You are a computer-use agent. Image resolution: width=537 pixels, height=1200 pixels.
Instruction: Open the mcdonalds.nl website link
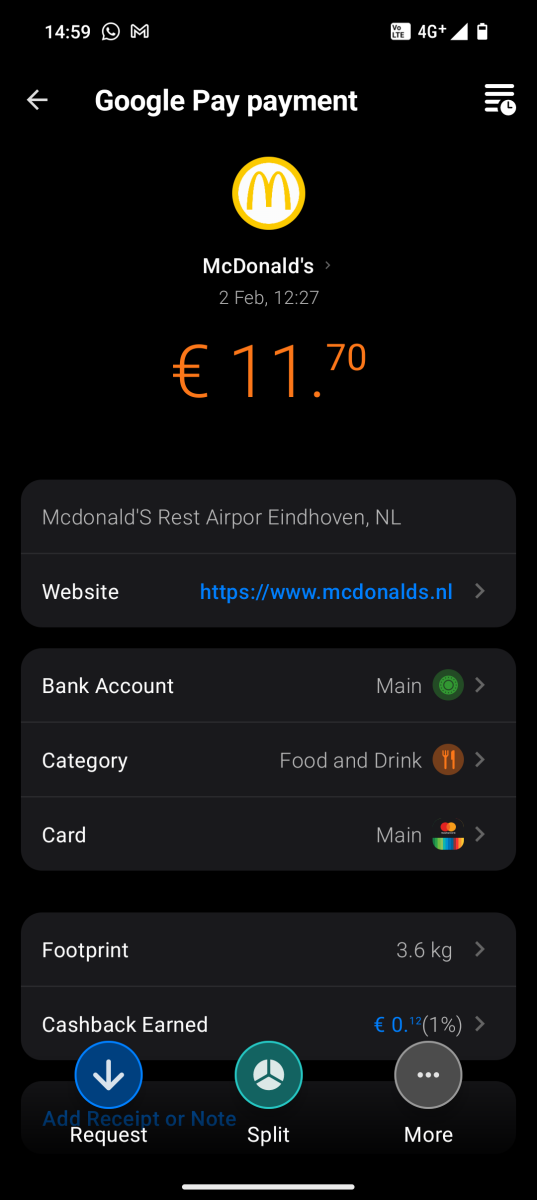[x=326, y=592]
